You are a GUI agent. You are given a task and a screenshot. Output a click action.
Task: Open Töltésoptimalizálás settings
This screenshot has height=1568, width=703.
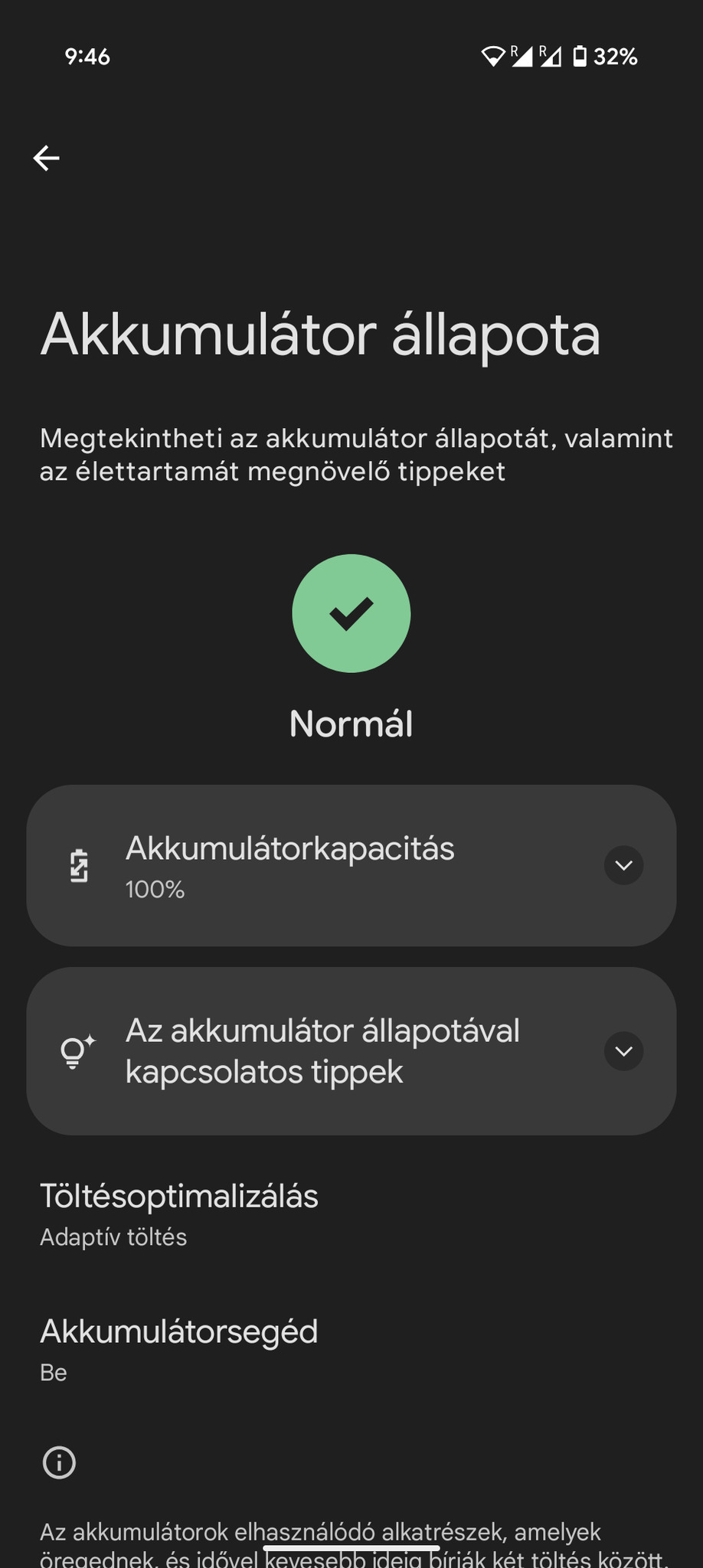[x=179, y=1214]
